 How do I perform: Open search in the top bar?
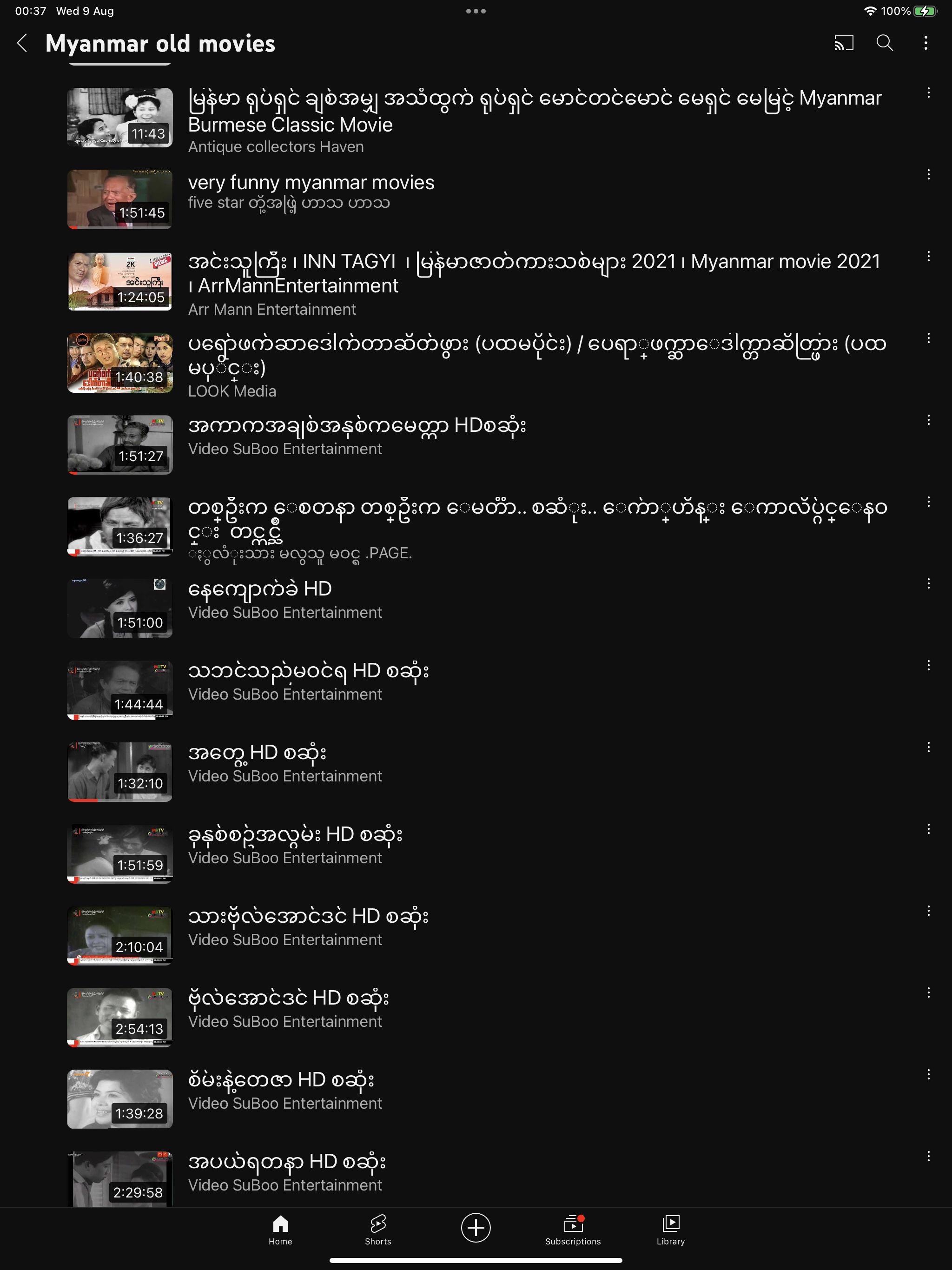[884, 43]
